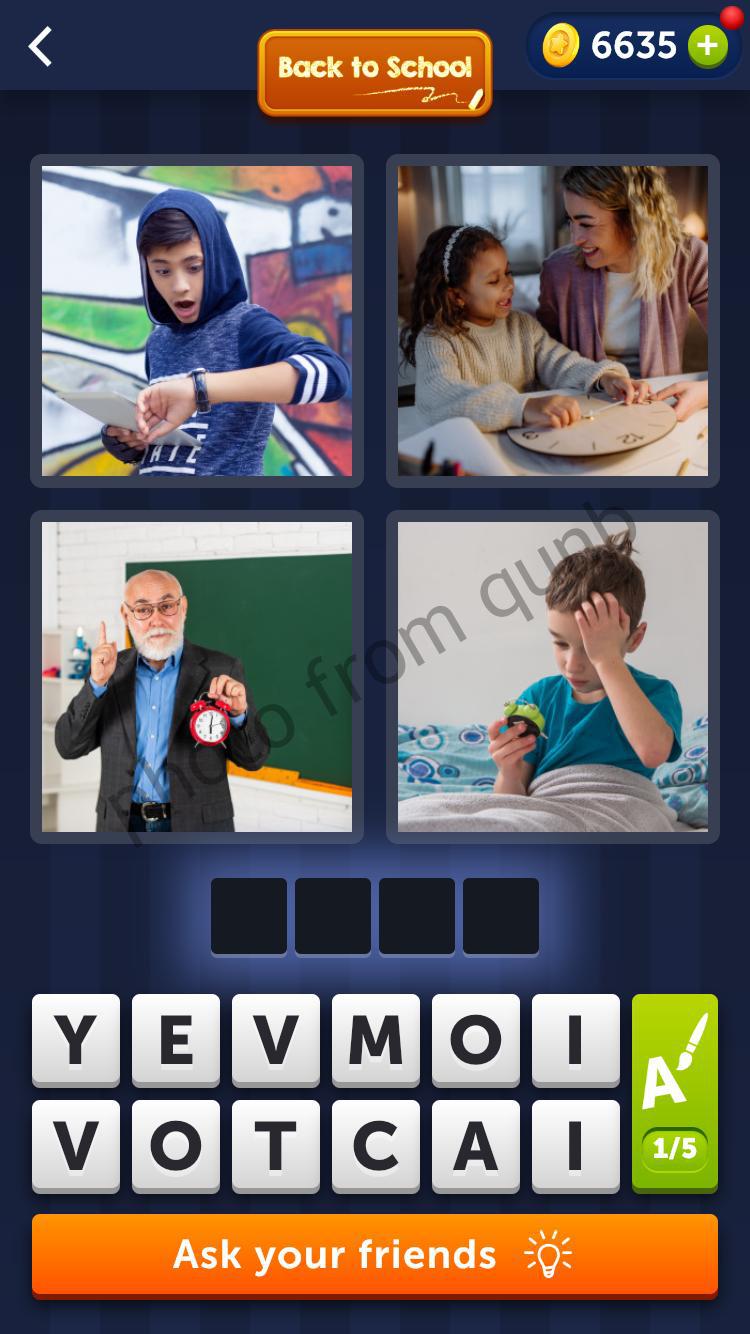Select the letter C tile
Image resolution: width=750 pixels, height=1334 pixels.
376,1146
